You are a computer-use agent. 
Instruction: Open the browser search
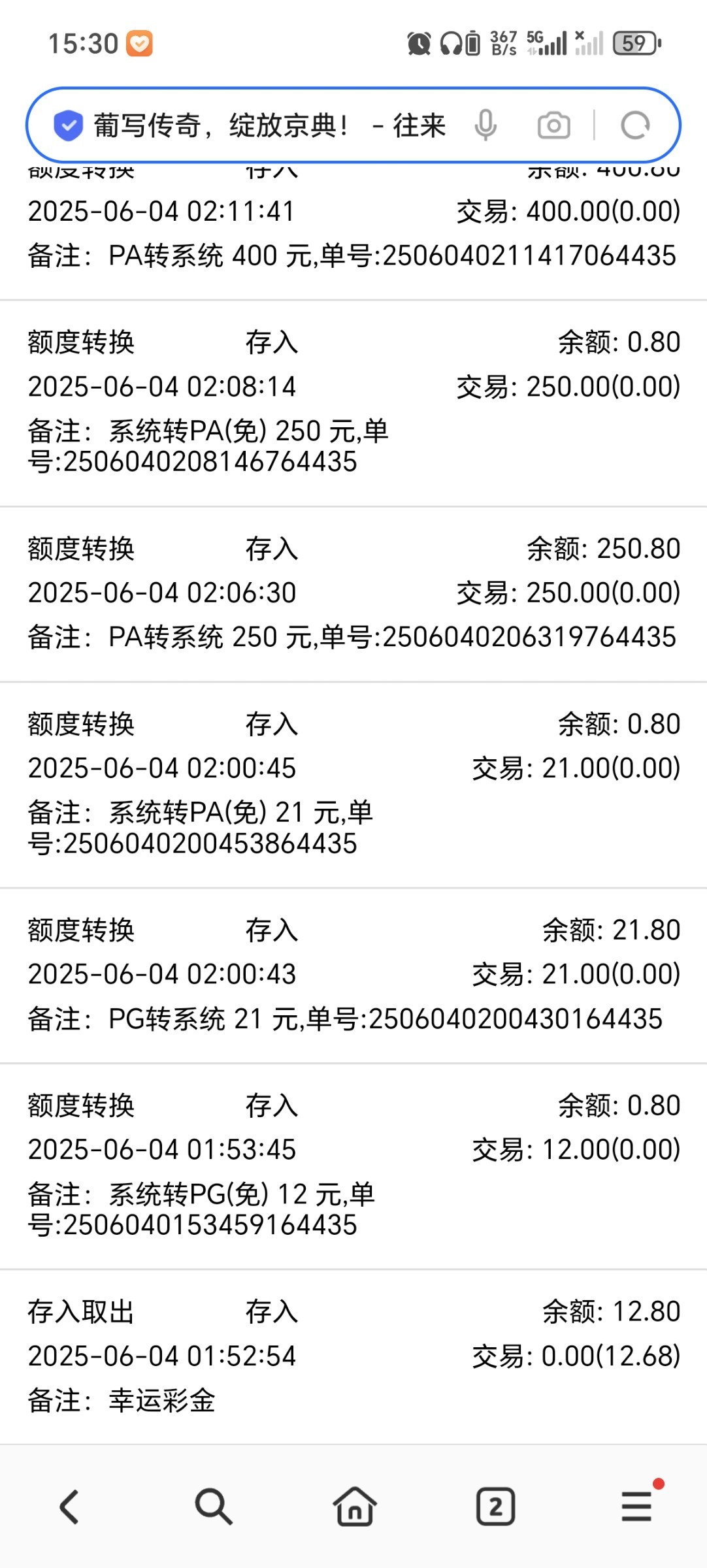coord(213,1507)
